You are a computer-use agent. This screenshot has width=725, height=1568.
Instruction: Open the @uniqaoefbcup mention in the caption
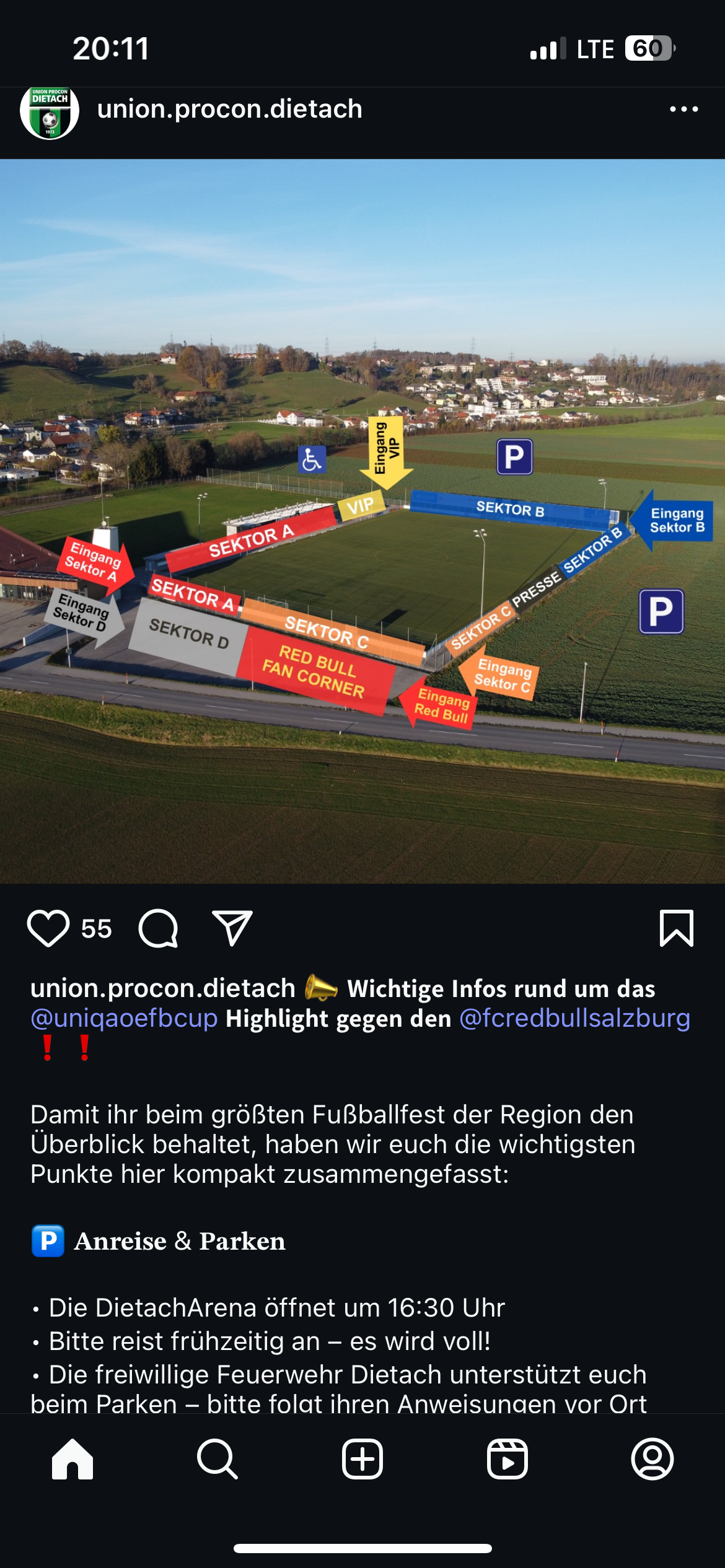tap(125, 1019)
